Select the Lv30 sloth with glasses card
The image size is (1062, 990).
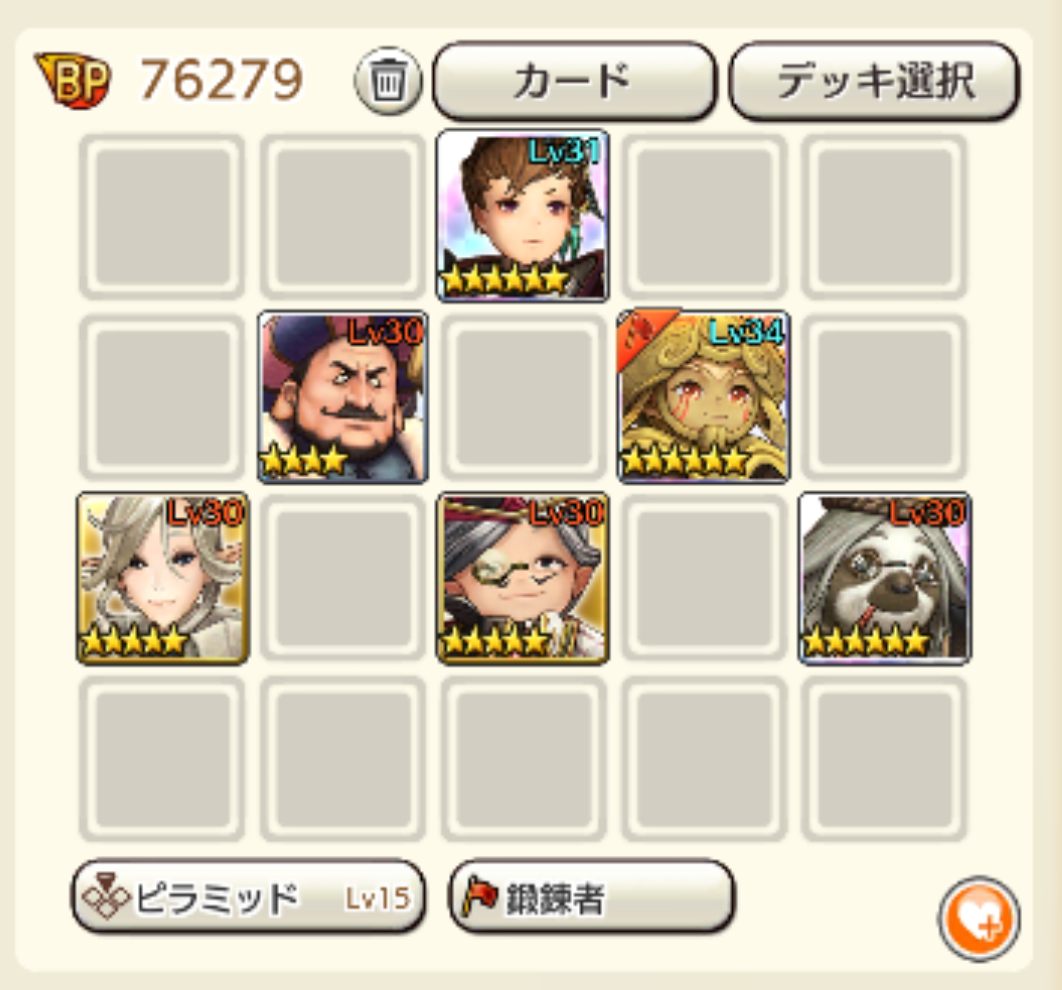click(884, 577)
